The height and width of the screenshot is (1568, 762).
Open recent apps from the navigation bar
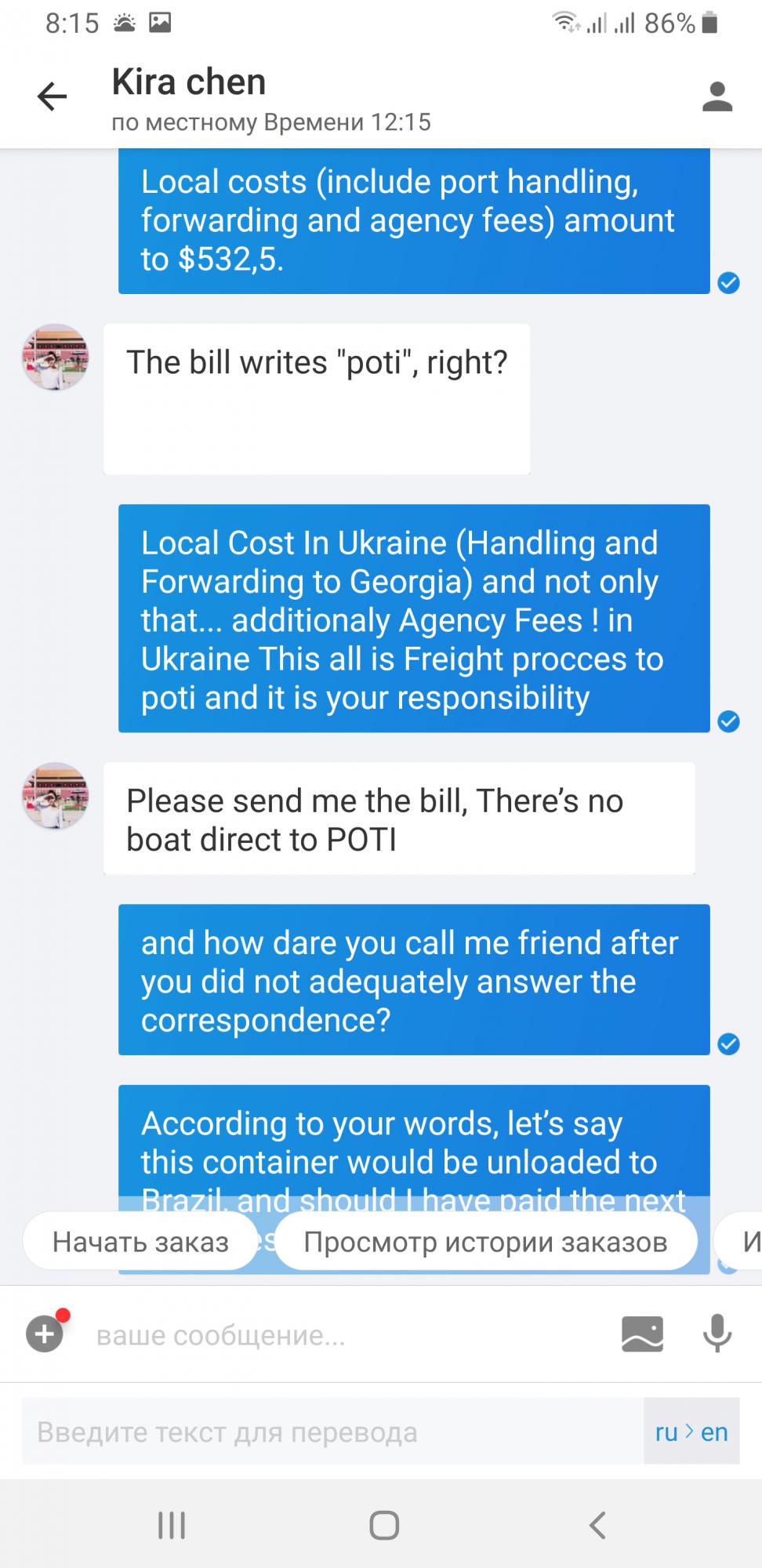click(x=172, y=1526)
